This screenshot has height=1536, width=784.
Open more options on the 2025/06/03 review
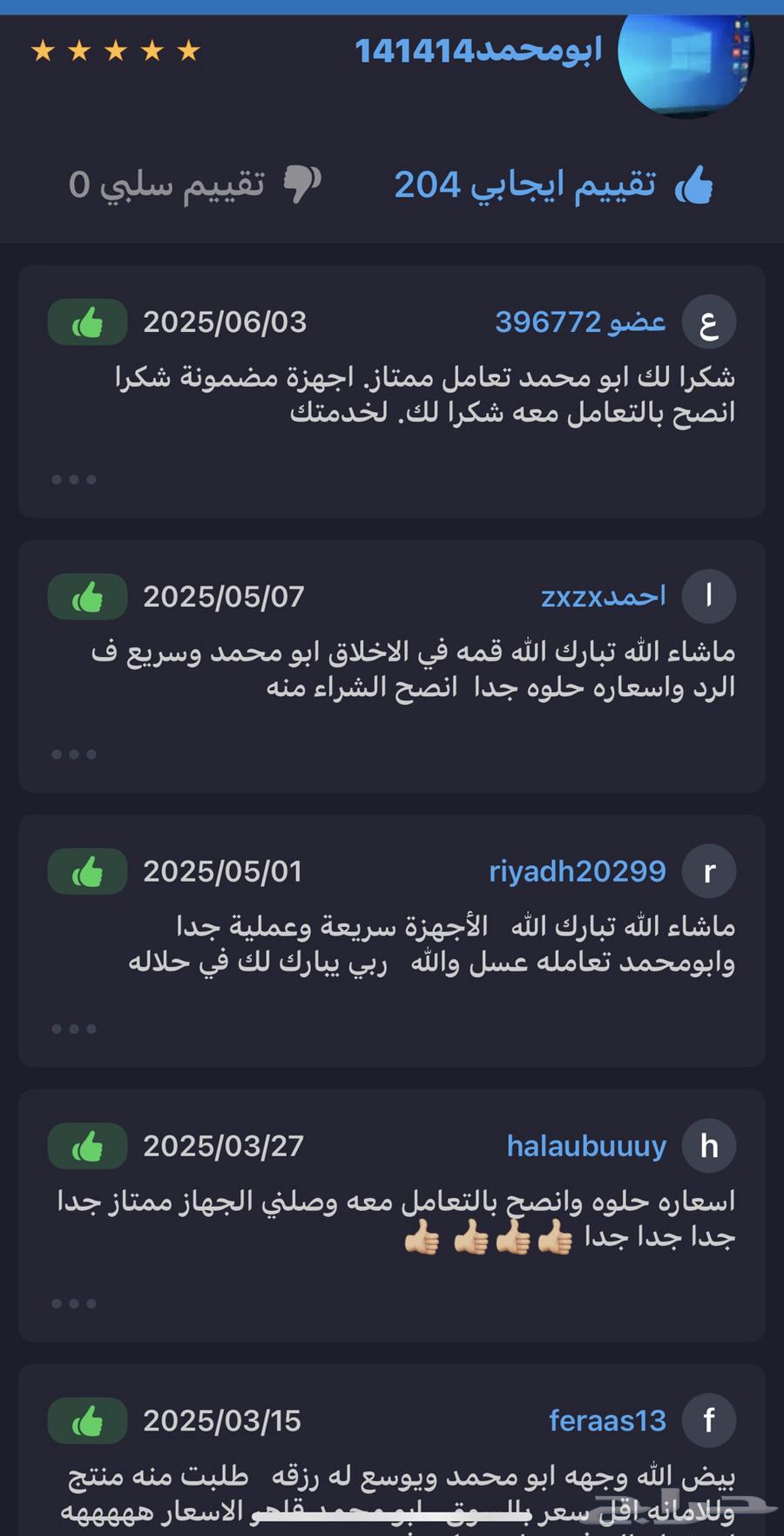(74, 479)
